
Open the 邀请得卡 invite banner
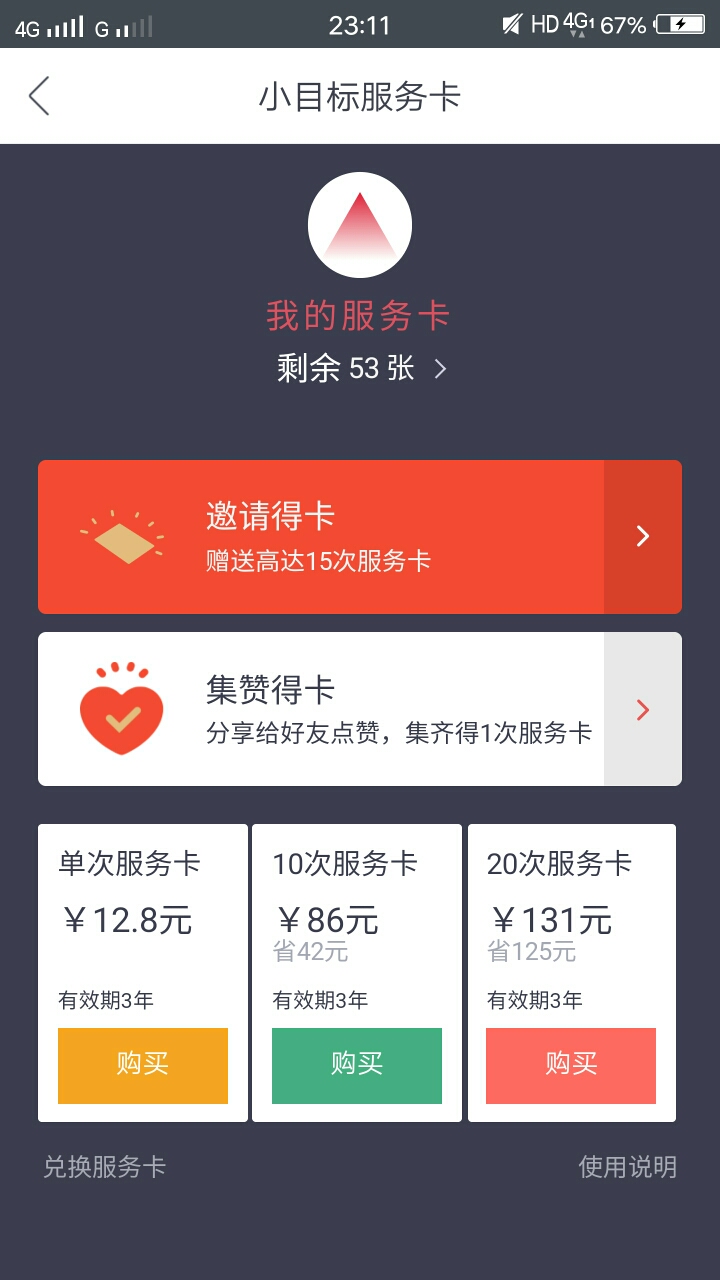point(360,537)
